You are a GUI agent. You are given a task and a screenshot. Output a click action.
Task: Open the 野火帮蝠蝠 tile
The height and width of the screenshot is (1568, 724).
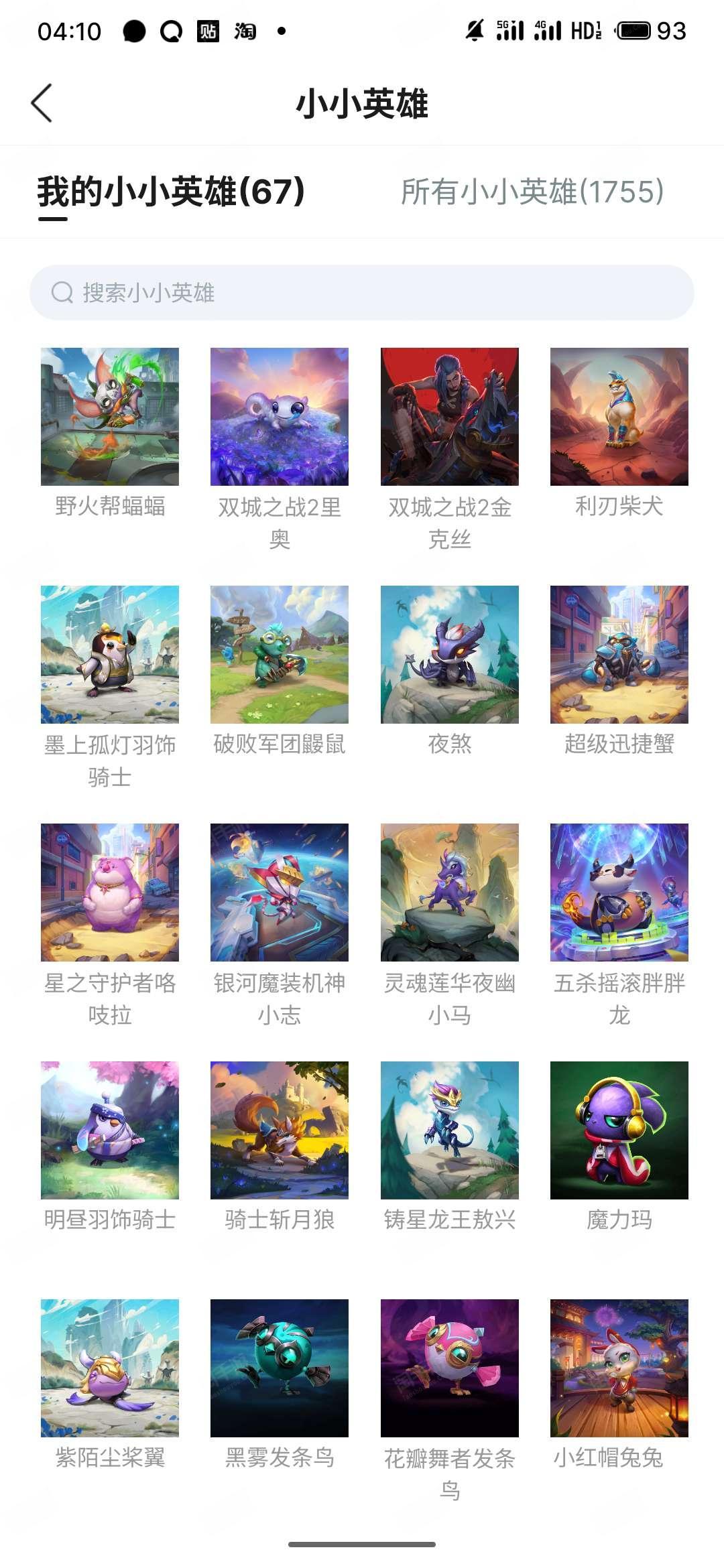tap(110, 417)
